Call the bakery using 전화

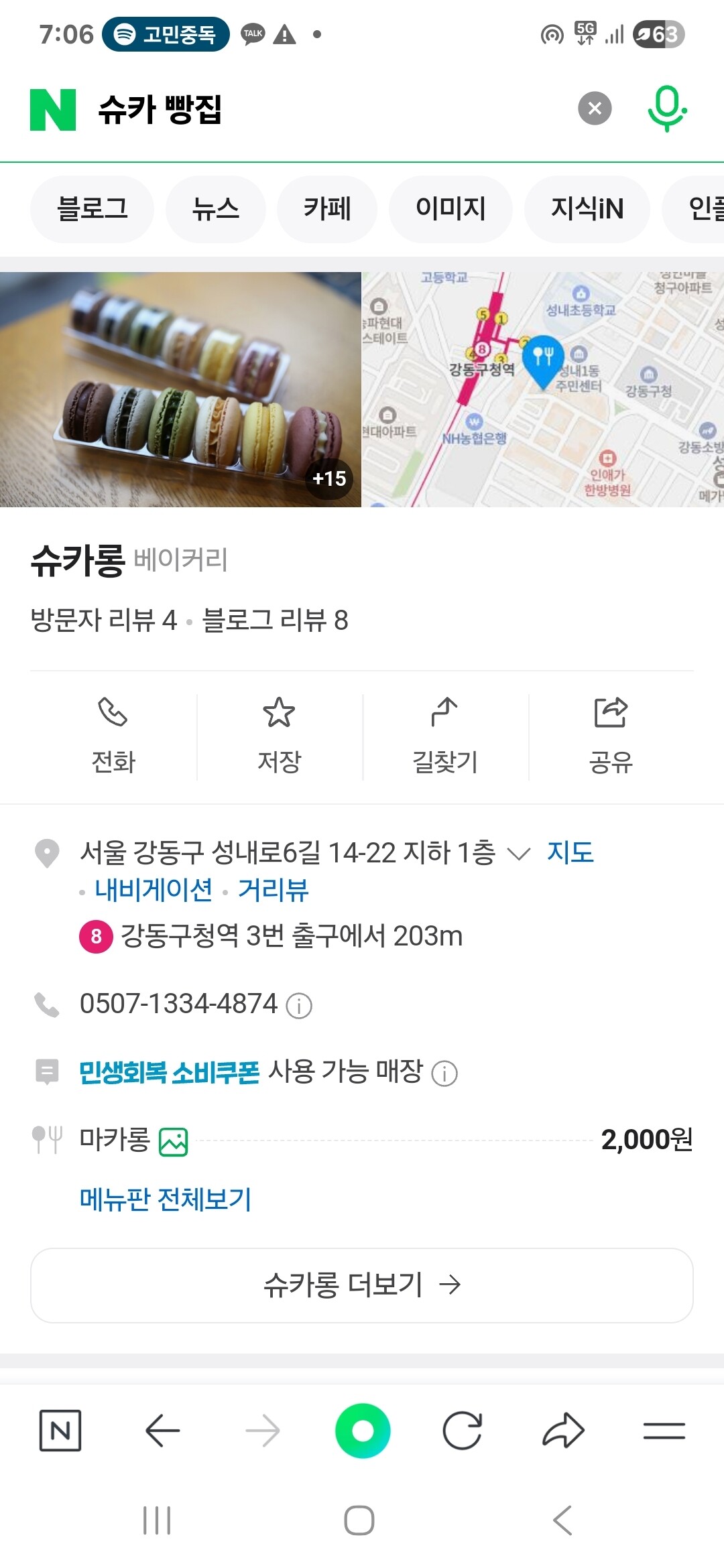[113, 736]
